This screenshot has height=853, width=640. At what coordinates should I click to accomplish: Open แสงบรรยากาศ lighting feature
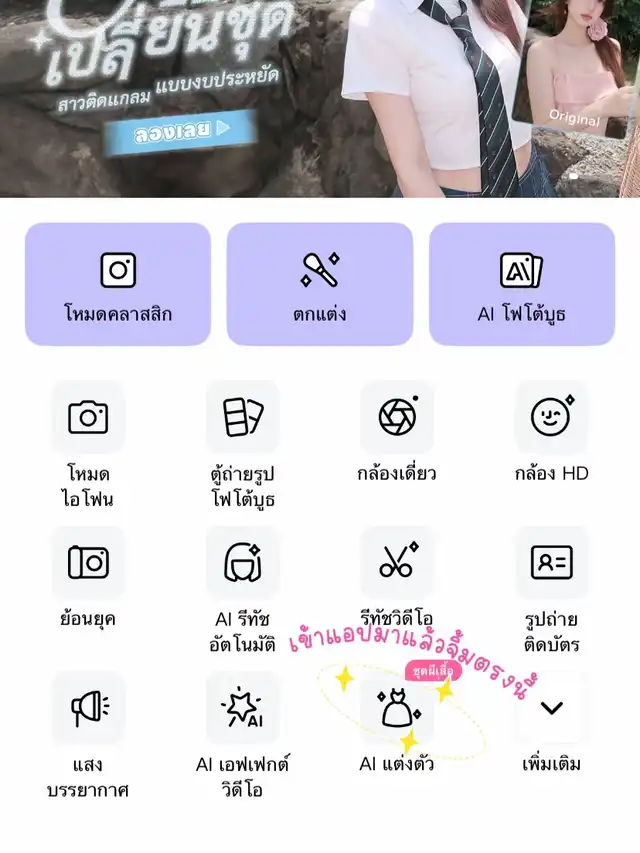[x=88, y=709]
